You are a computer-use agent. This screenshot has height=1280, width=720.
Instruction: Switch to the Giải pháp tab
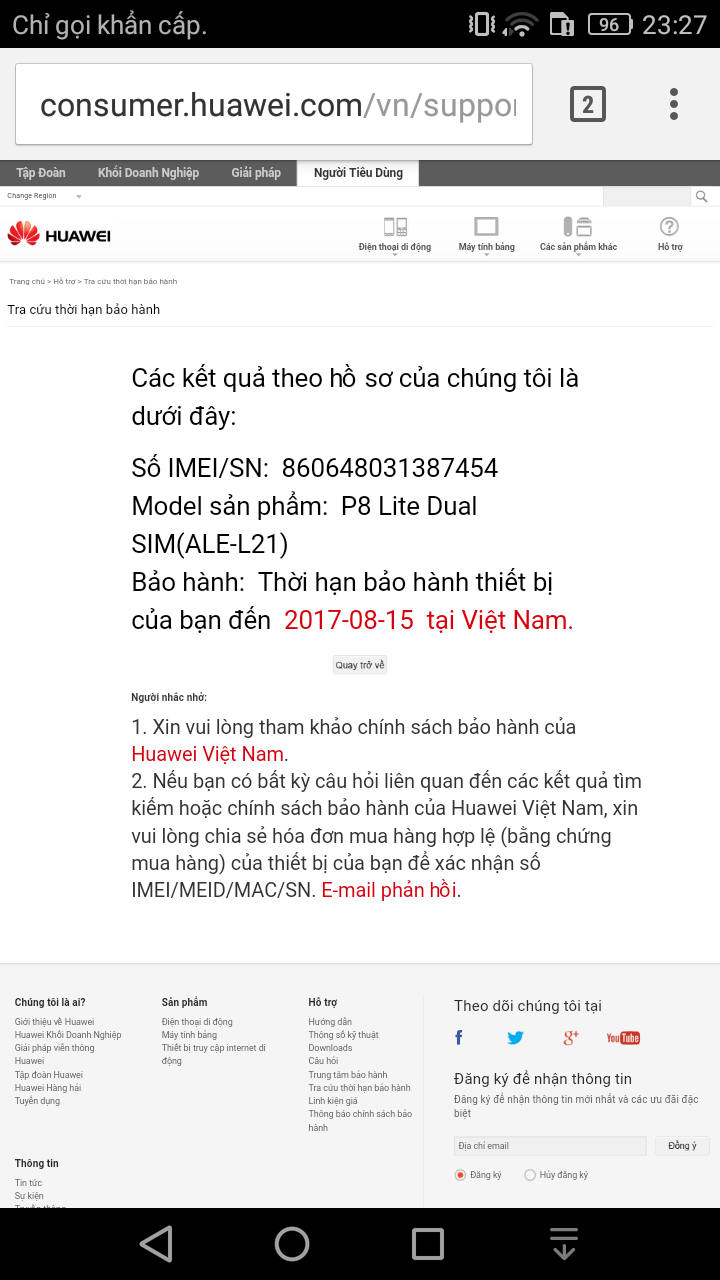[256, 173]
